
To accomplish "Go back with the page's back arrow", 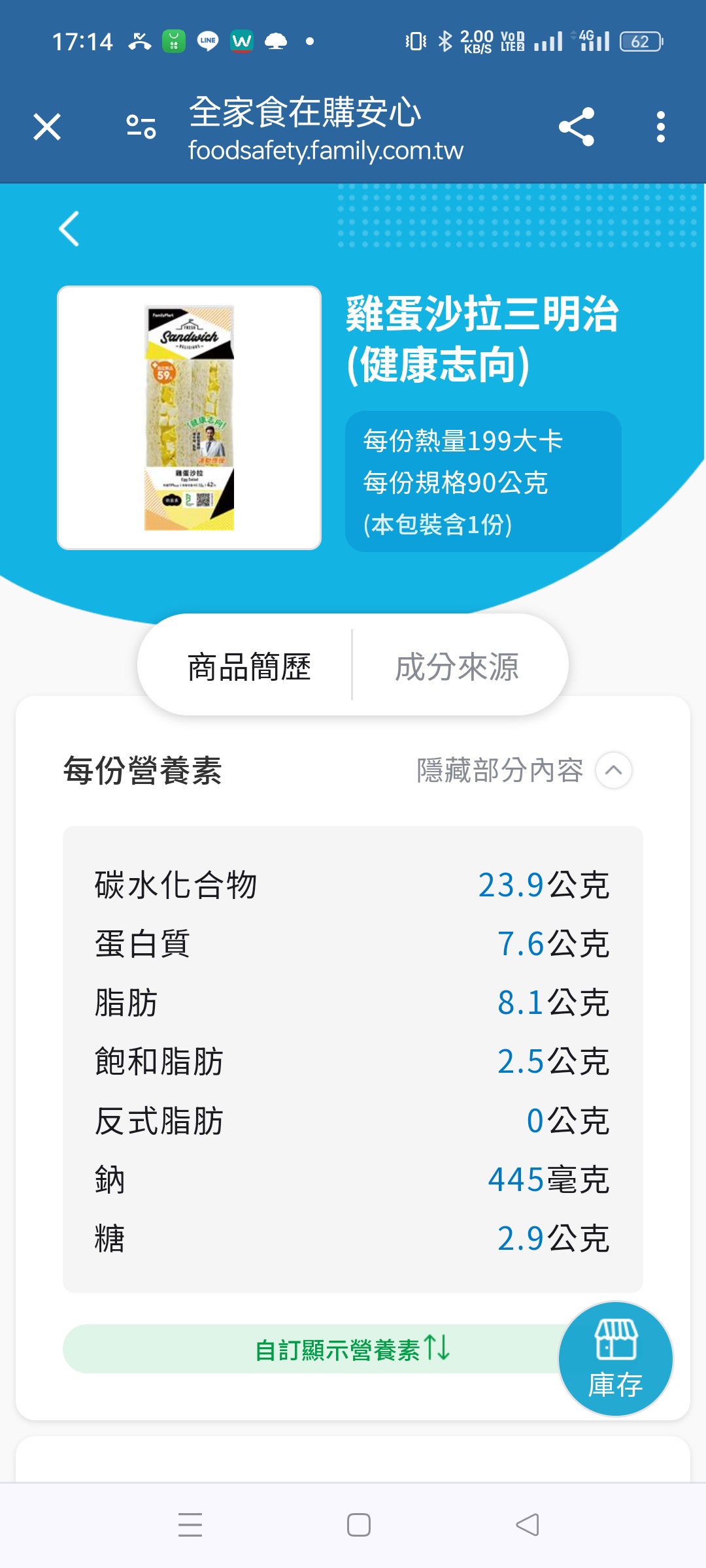I will click(x=69, y=229).
